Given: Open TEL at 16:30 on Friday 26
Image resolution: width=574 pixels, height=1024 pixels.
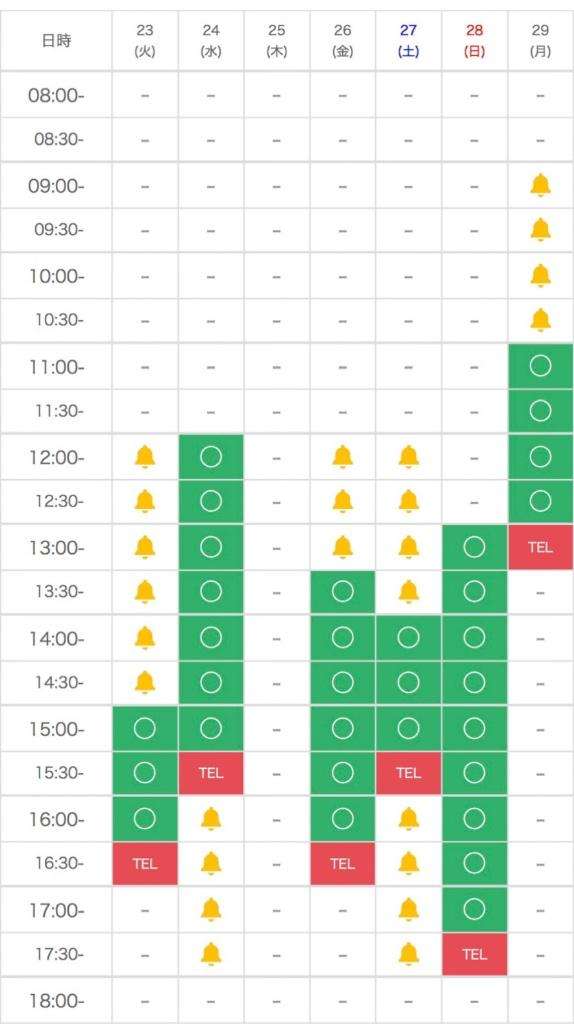Looking at the screenshot, I should (x=342, y=863).
